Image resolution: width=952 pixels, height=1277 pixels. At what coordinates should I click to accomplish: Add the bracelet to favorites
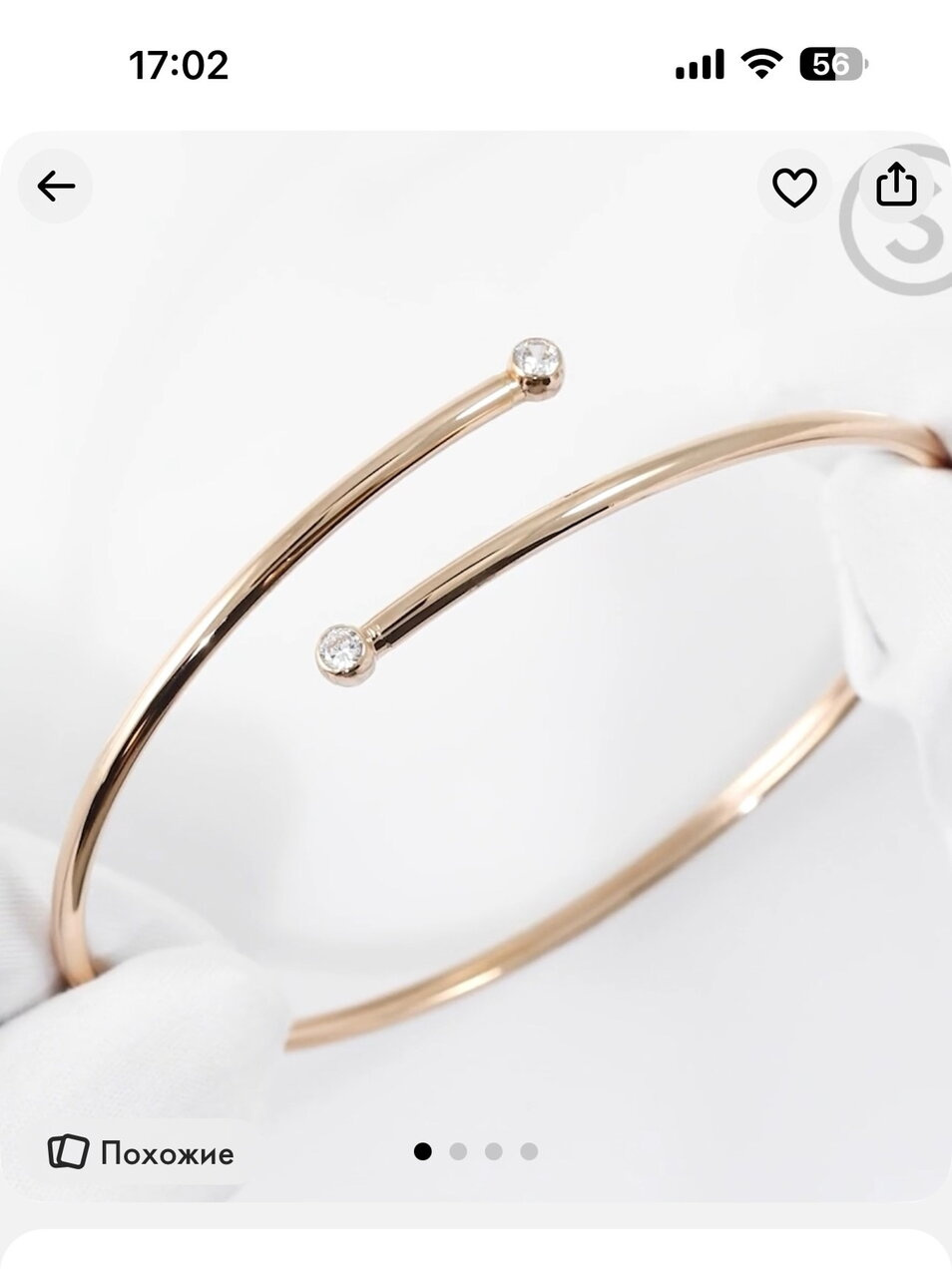tap(794, 187)
